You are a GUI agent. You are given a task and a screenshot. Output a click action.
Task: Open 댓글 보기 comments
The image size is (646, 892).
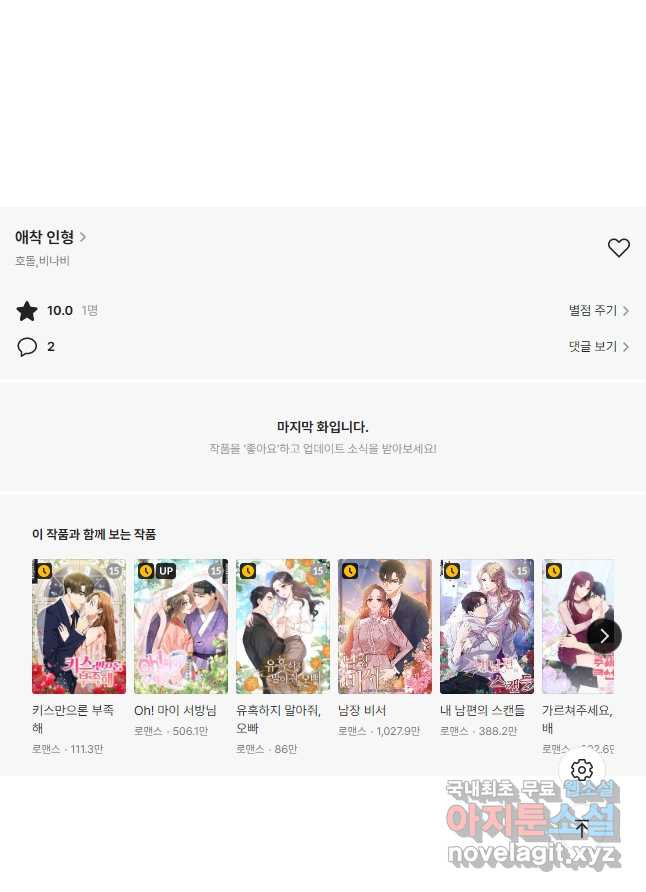click(x=598, y=347)
